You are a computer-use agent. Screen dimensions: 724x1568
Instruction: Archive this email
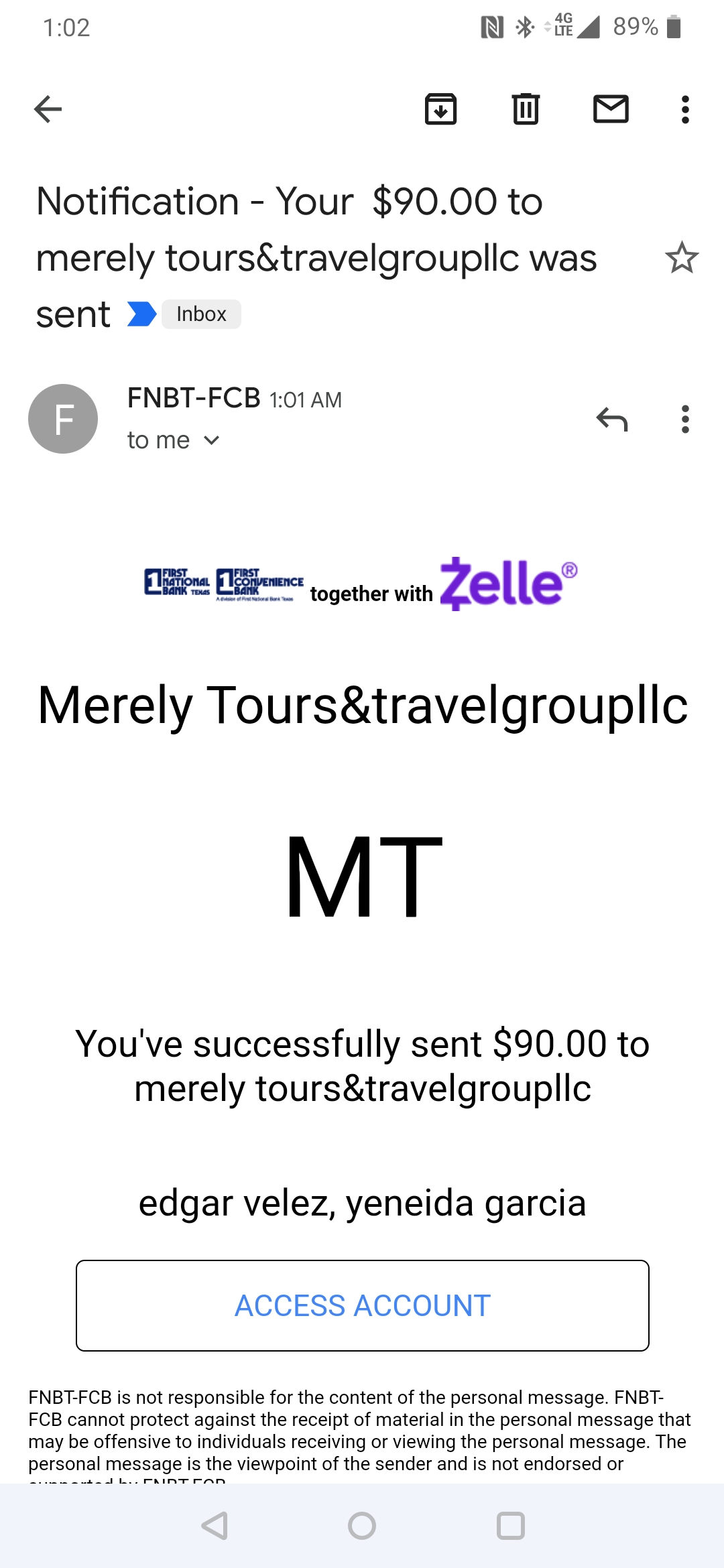(440, 109)
